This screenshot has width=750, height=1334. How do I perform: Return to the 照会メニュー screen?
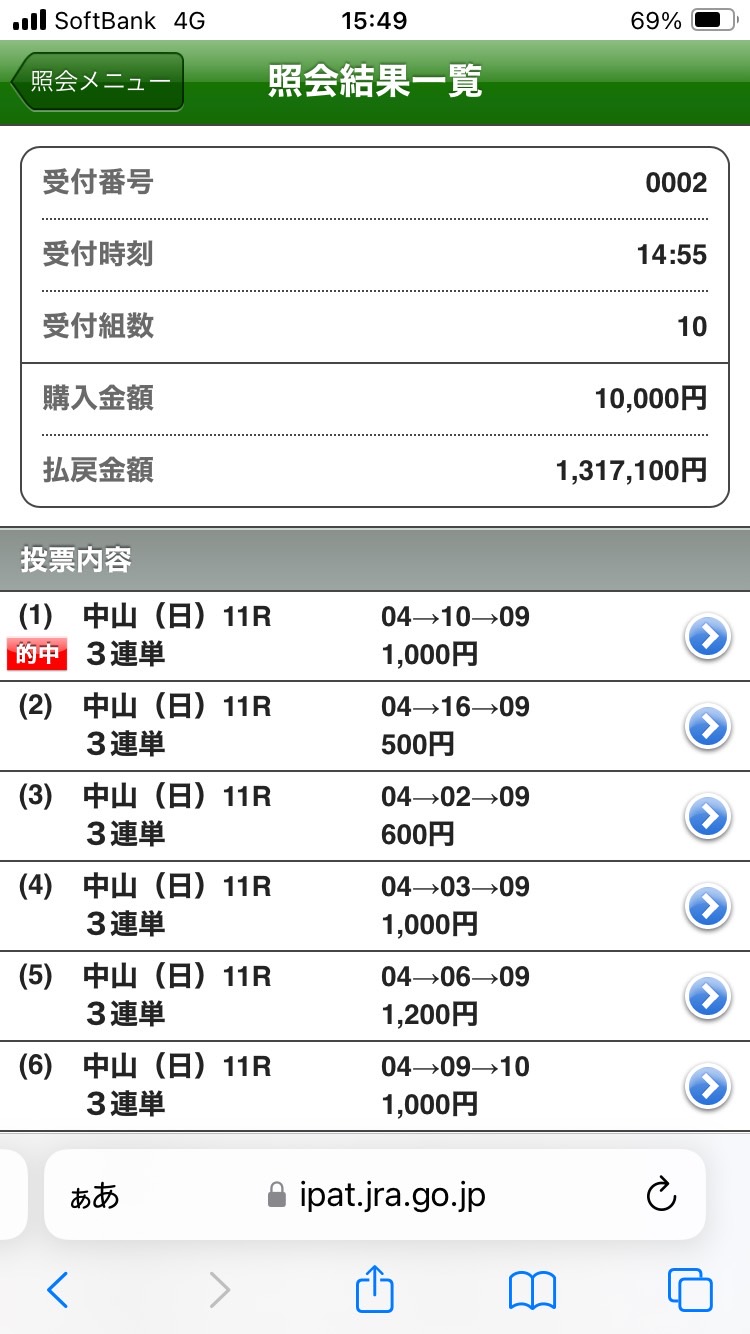pos(97,82)
